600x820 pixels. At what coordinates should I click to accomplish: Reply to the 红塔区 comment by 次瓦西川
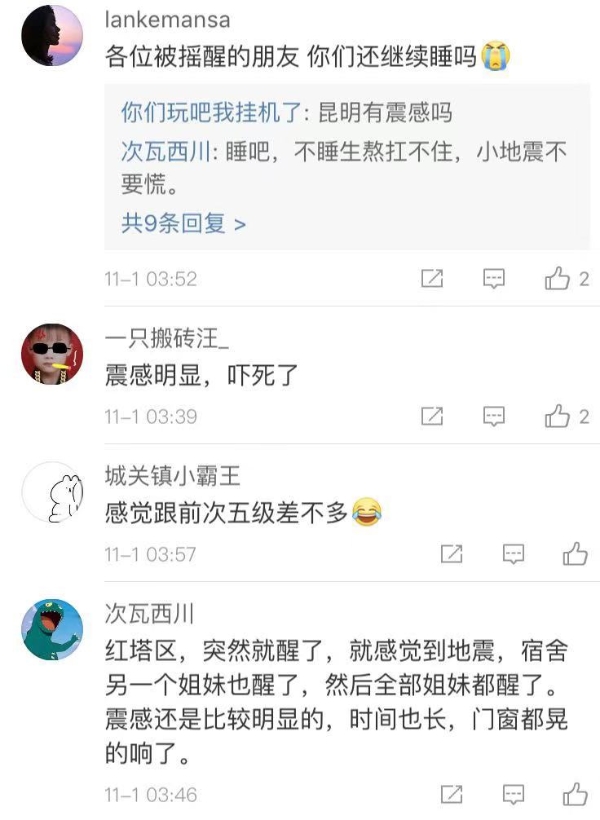[513, 795]
